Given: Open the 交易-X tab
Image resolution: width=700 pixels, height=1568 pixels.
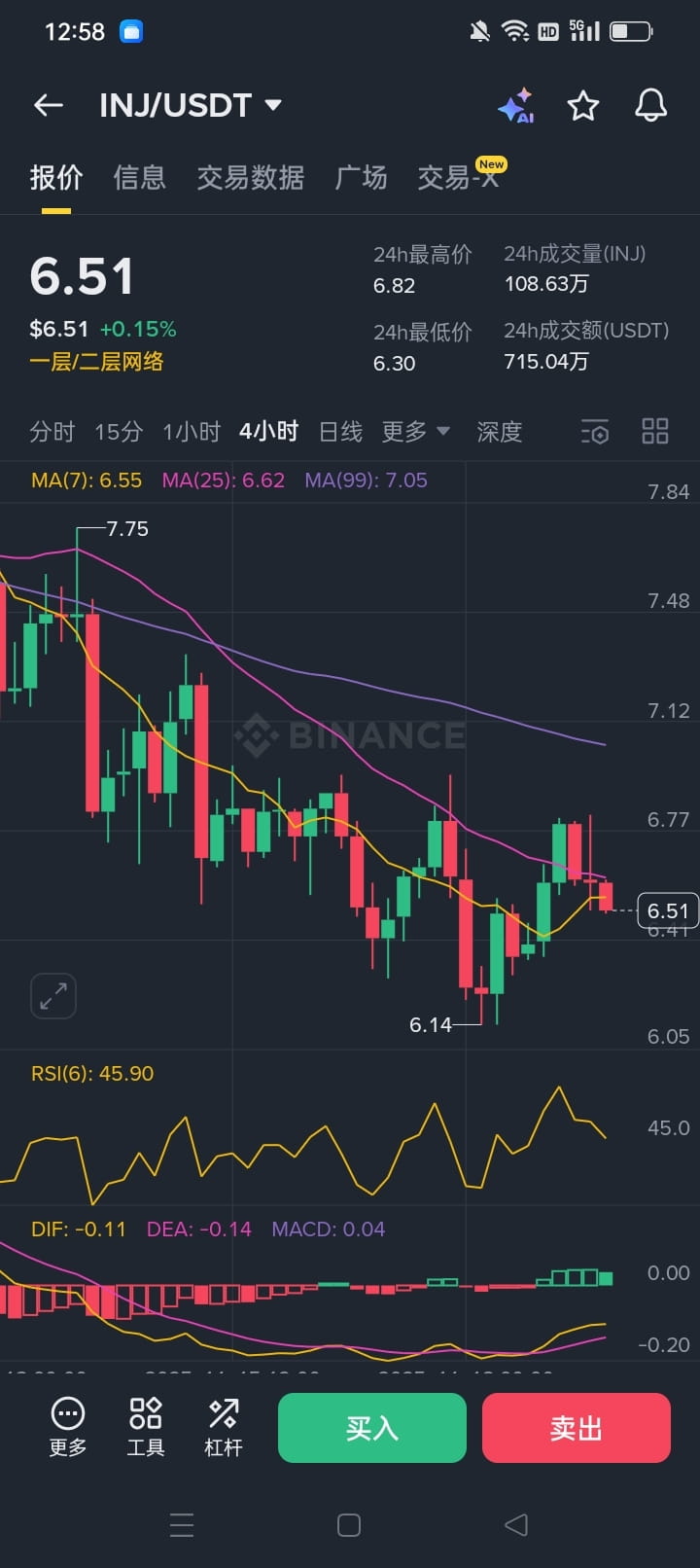Looking at the screenshot, I should coord(458,177).
